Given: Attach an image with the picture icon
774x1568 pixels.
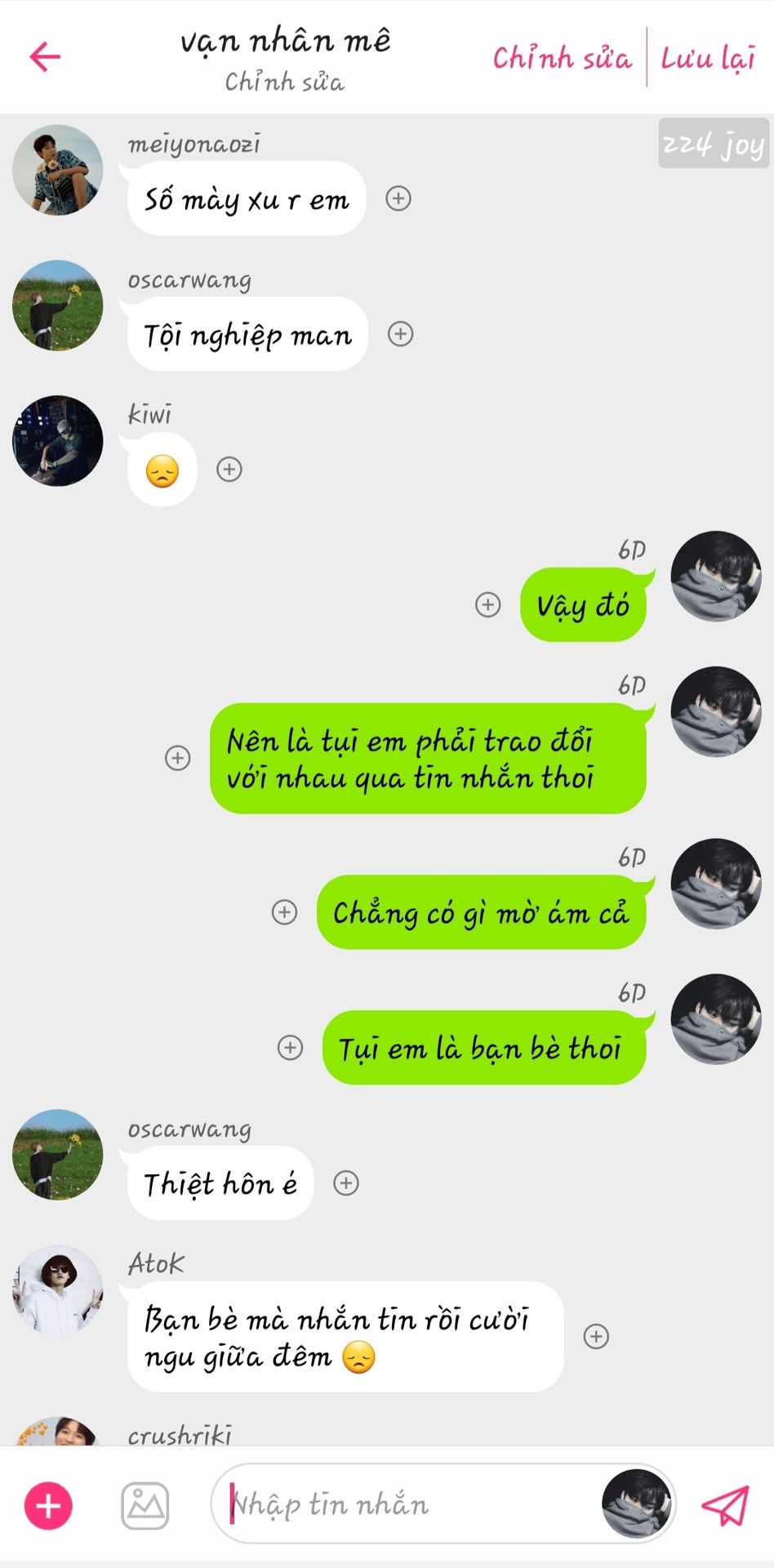Looking at the screenshot, I should 145,1505.
